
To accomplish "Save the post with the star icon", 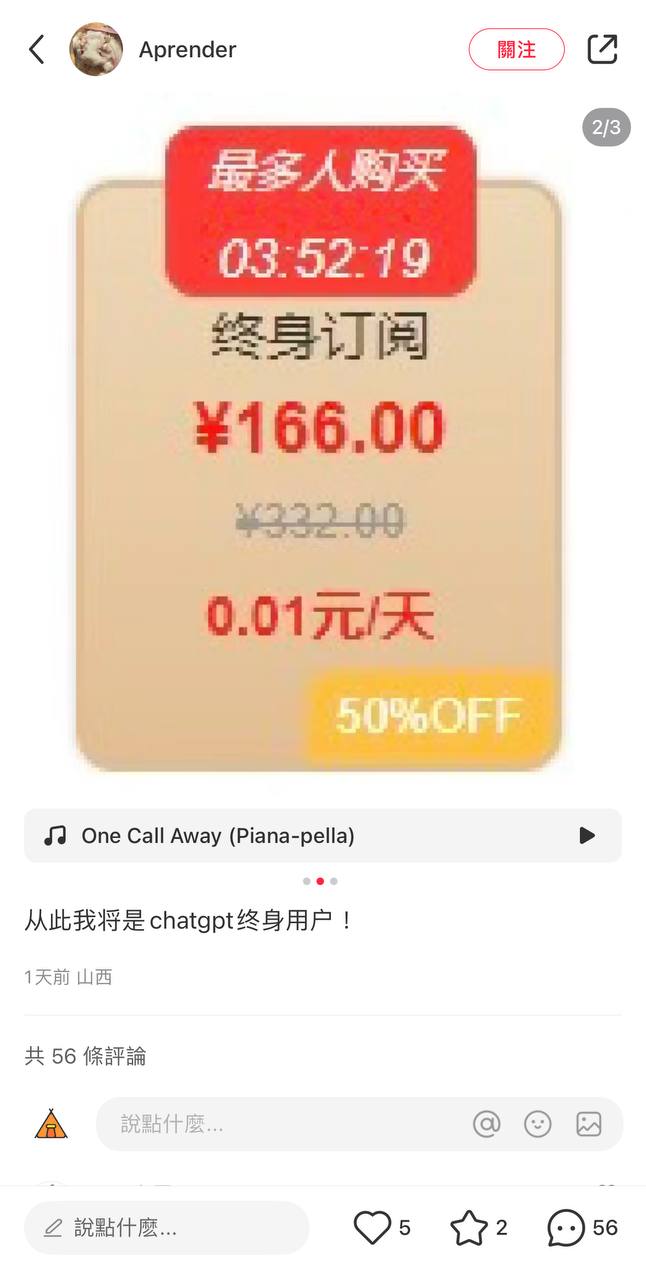I will coord(468,1227).
